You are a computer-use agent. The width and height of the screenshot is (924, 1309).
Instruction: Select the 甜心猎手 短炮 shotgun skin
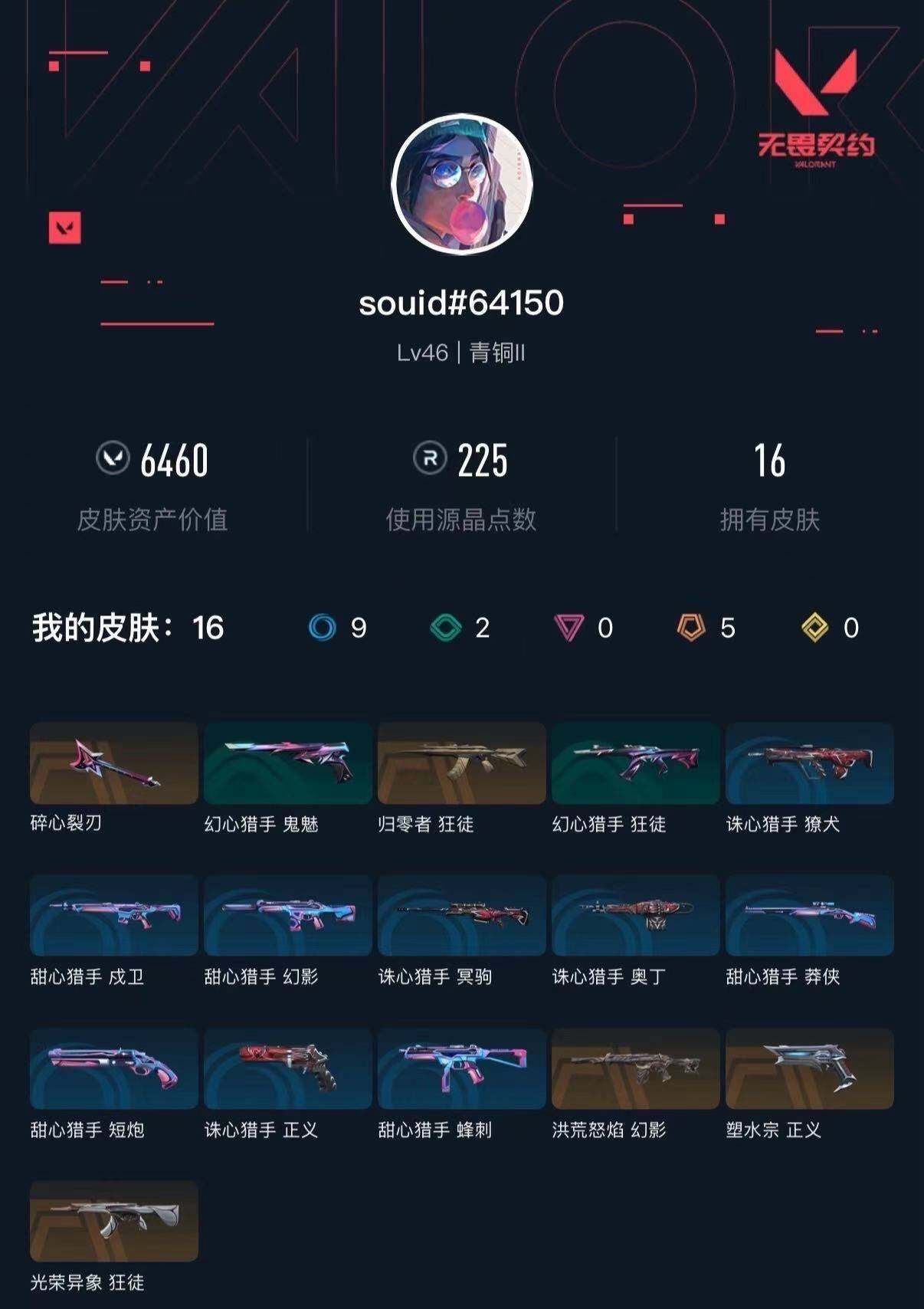112,1068
